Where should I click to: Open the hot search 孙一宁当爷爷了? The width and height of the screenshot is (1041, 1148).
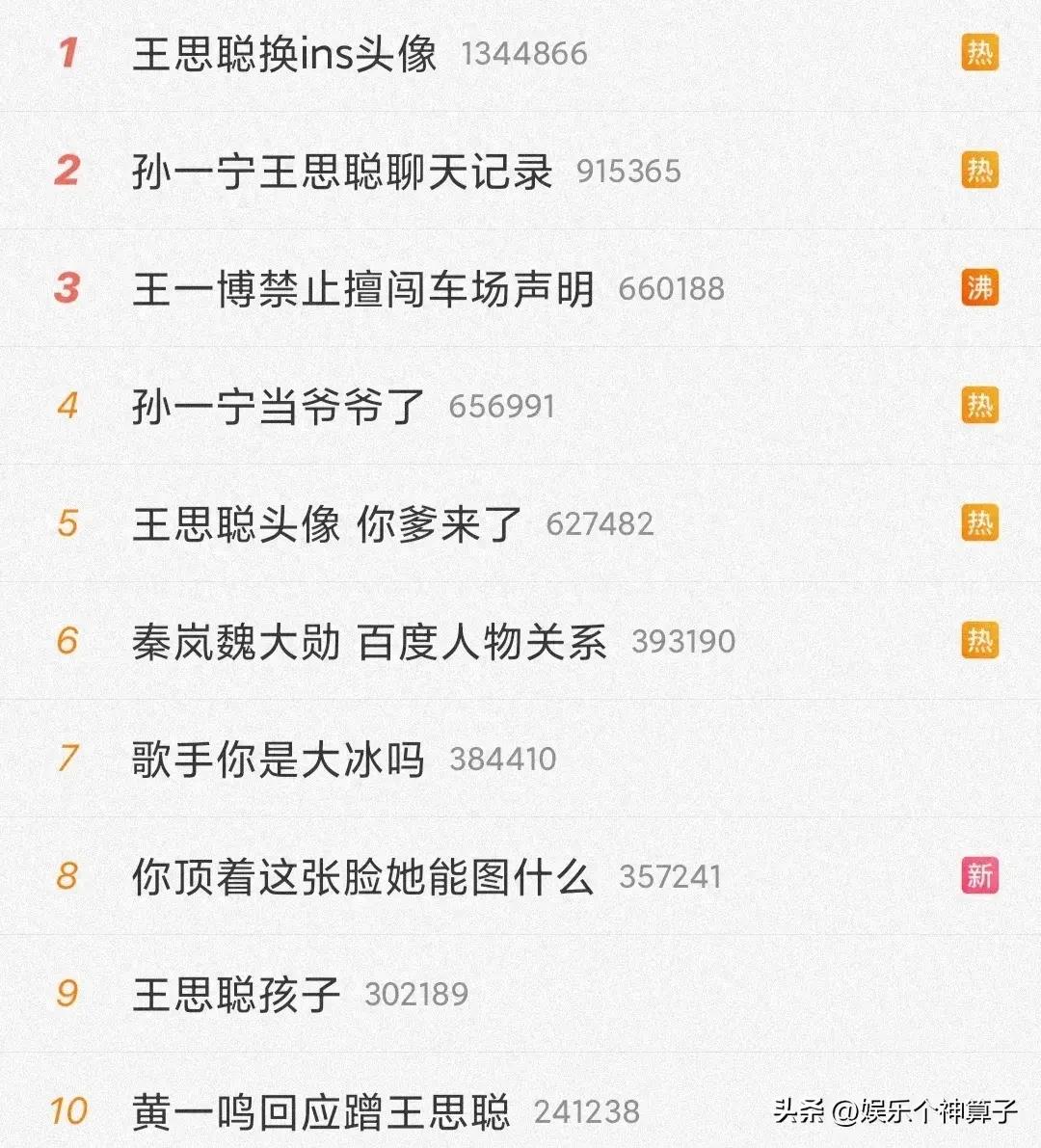[x=279, y=407]
